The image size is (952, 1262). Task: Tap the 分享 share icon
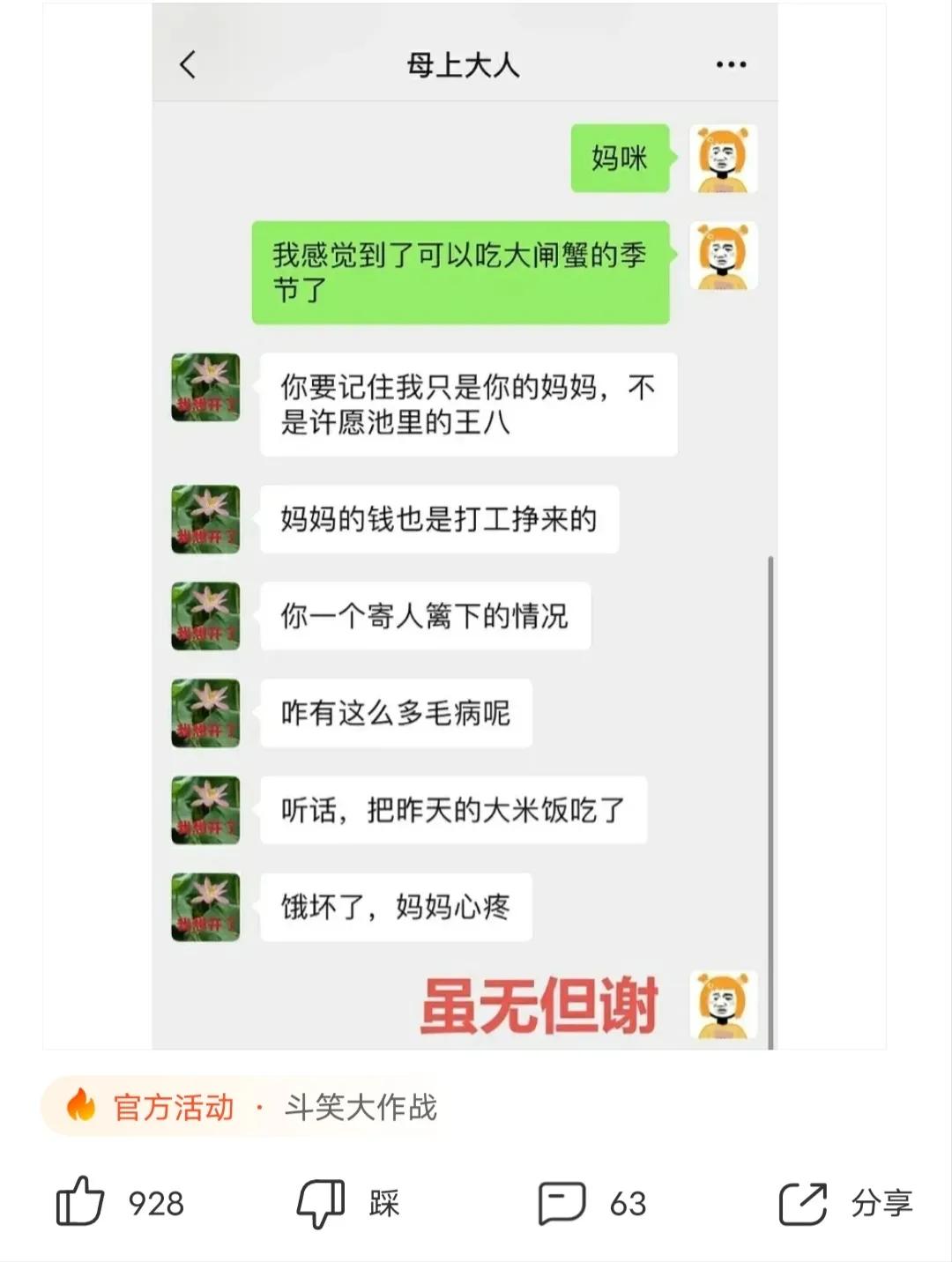[800, 1200]
